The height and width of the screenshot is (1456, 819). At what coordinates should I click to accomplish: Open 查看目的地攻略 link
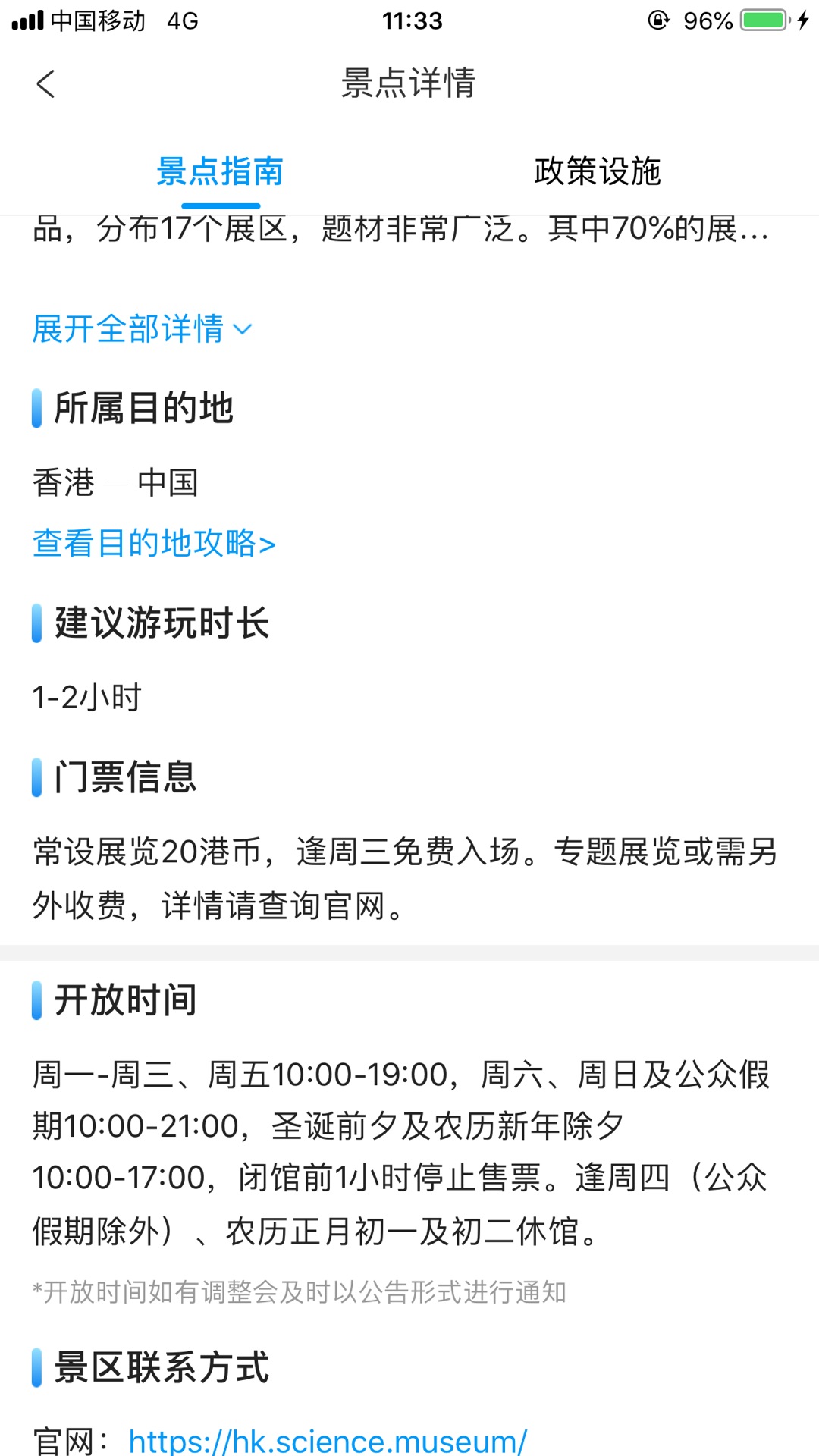click(154, 544)
